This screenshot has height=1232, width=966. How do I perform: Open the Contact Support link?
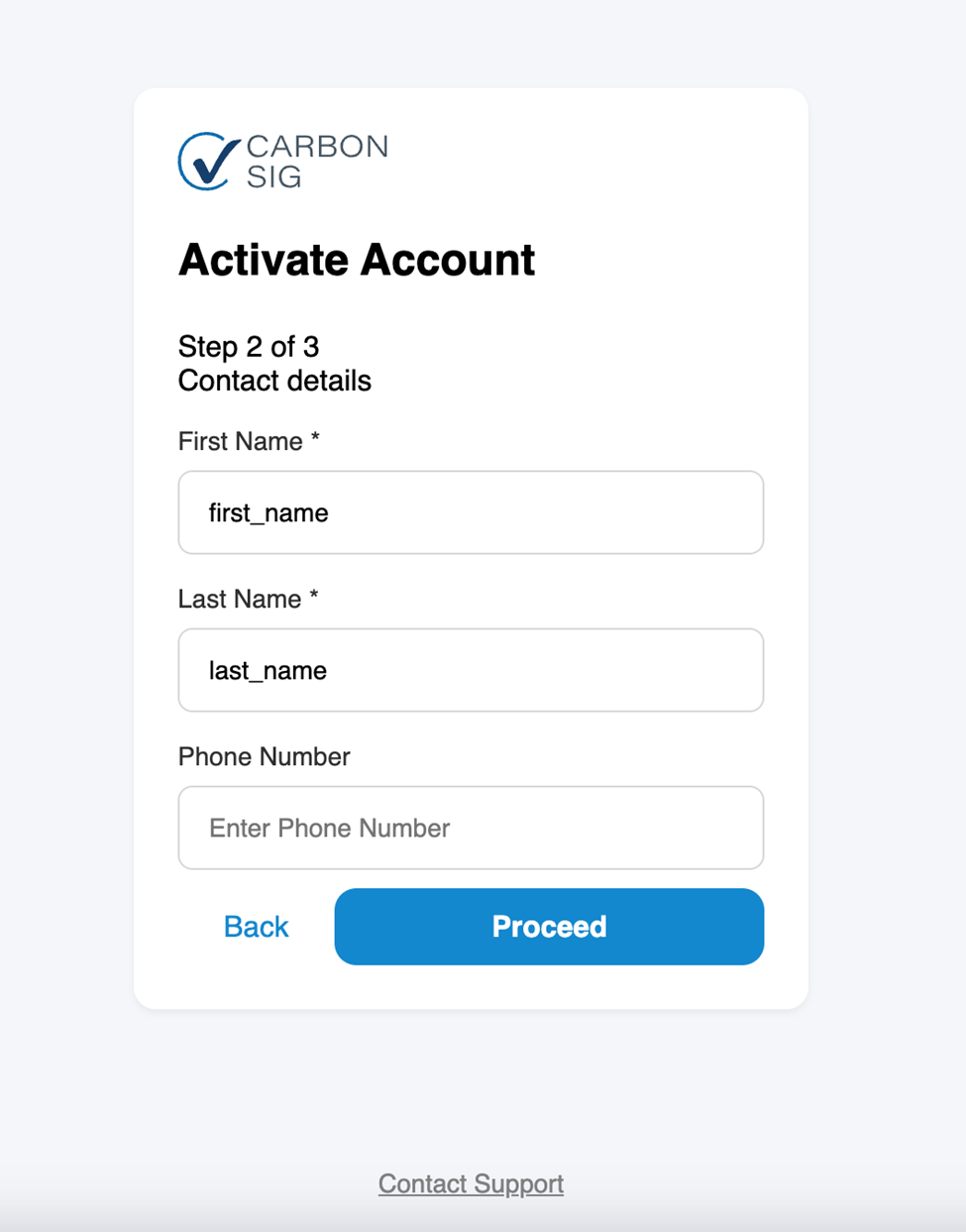click(x=471, y=1183)
